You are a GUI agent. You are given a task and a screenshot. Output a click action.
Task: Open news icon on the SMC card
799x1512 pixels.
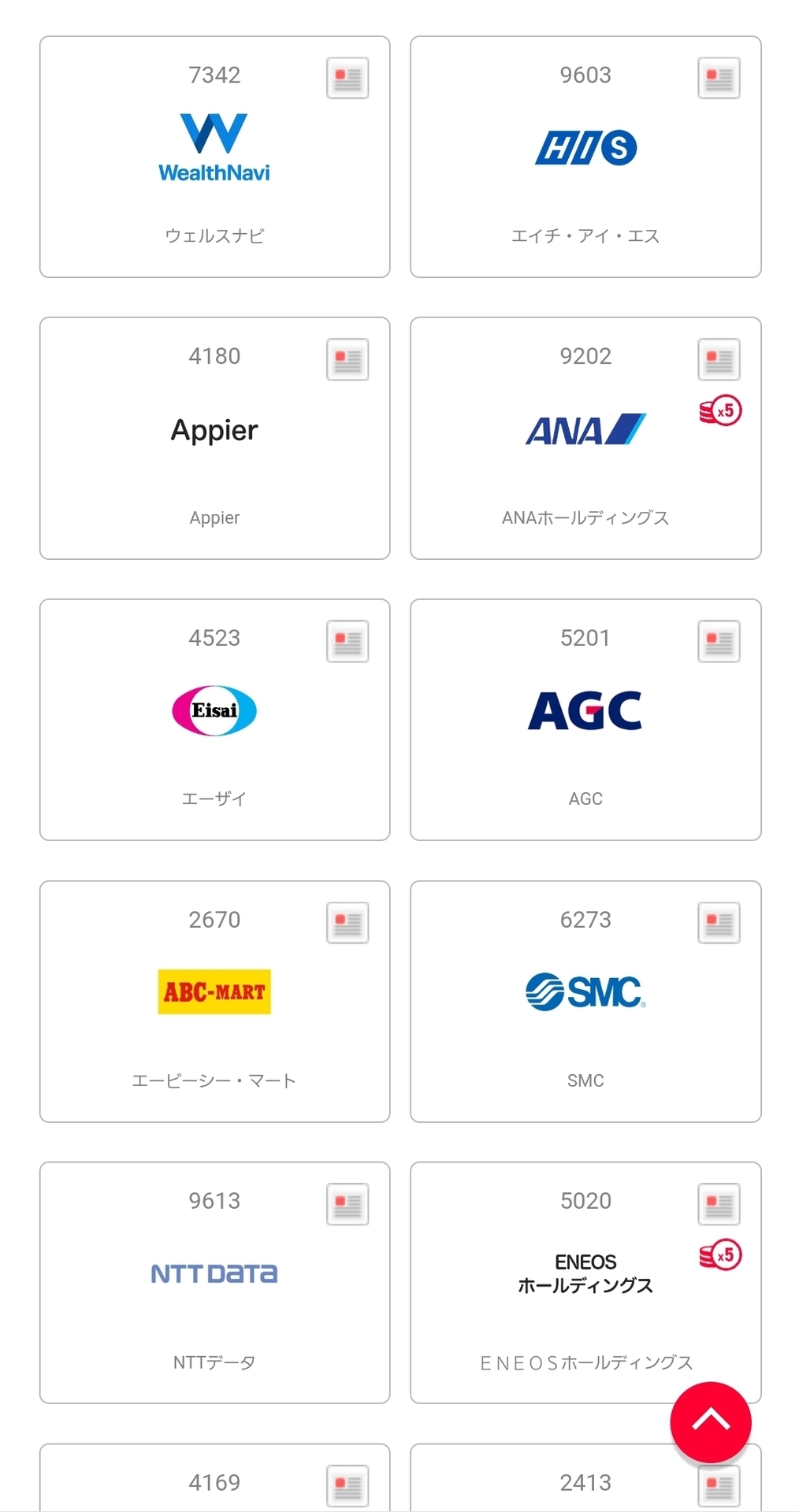719,922
